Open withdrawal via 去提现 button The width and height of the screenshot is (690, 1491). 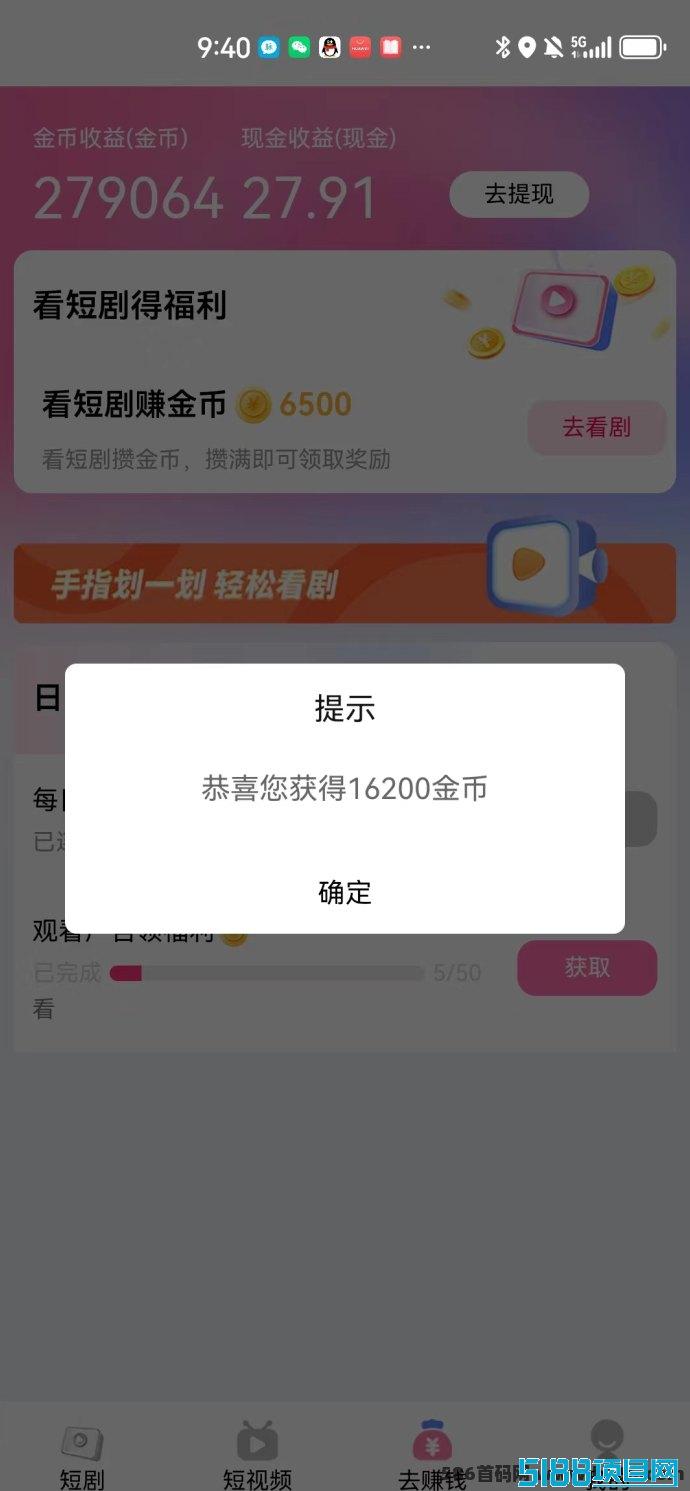click(x=519, y=194)
